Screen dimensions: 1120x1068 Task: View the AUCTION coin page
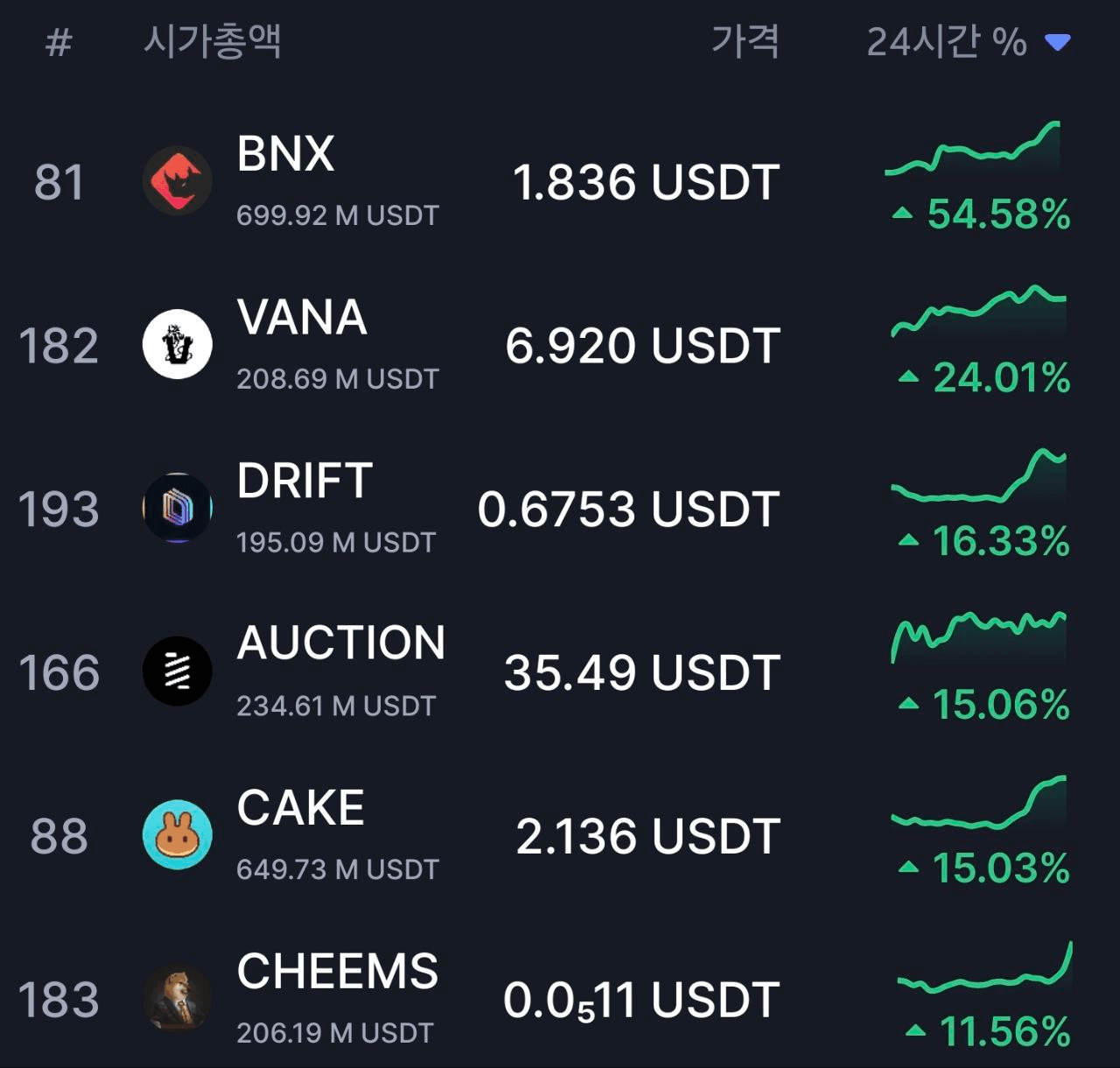[x=341, y=643]
